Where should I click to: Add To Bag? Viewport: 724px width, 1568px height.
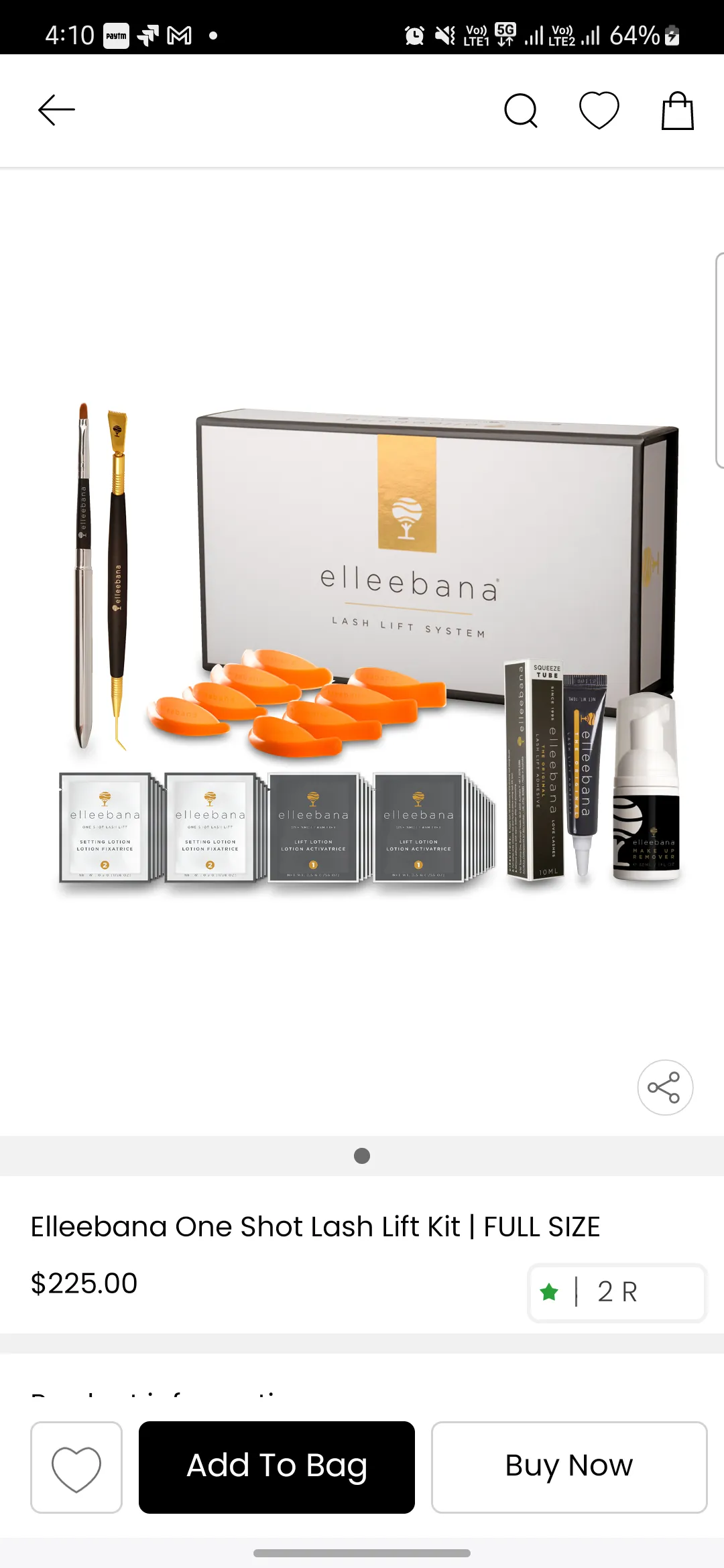click(277, 1467)
